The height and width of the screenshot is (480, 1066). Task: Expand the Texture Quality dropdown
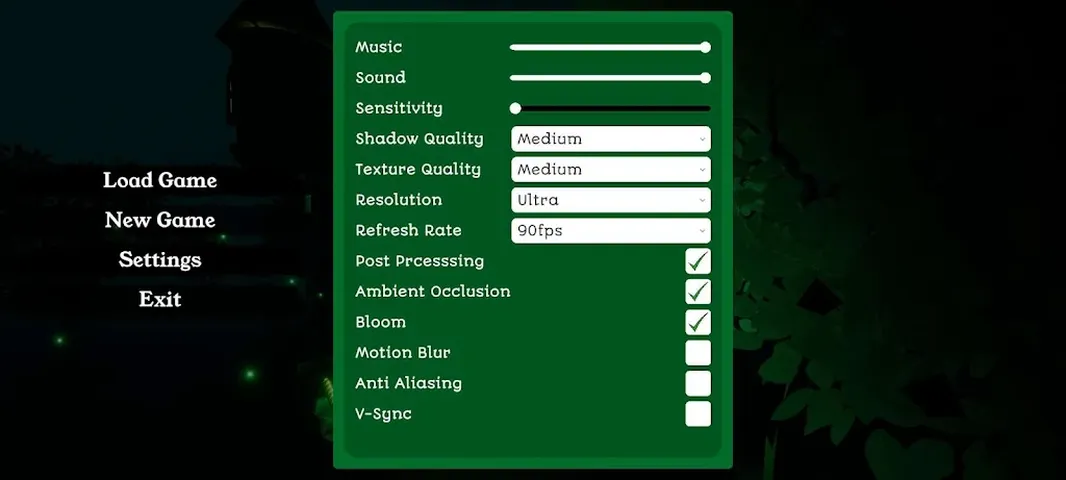610,169
